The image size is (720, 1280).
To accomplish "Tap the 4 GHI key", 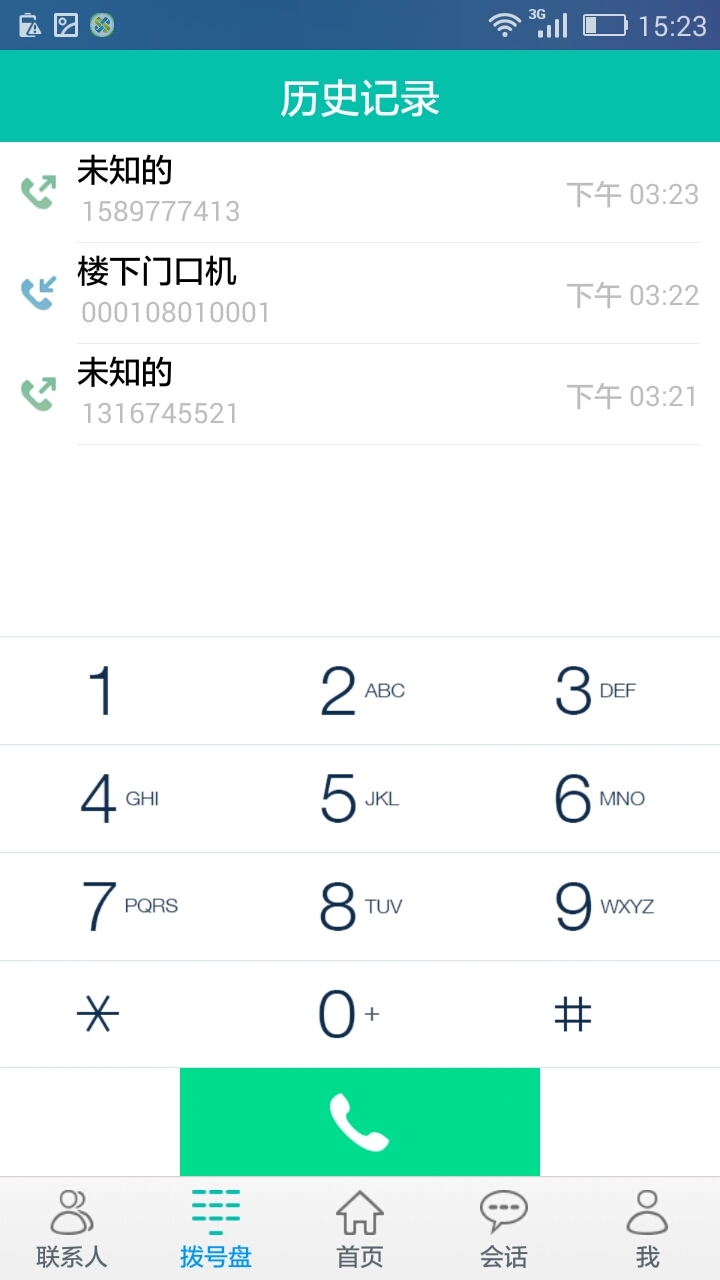I will pyautogui.click(x=120, y=799).
